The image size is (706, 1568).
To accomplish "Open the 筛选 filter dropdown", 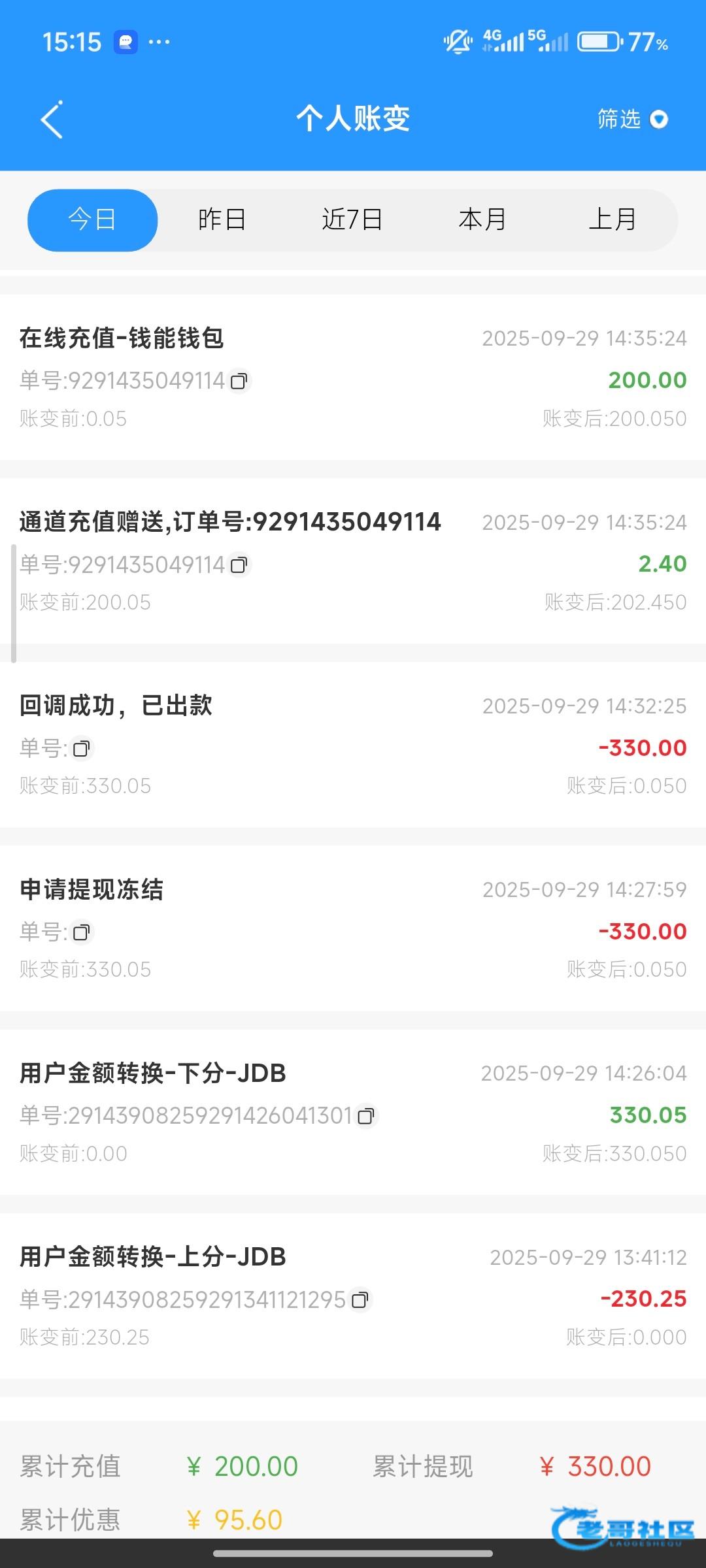I will (632, 120).
